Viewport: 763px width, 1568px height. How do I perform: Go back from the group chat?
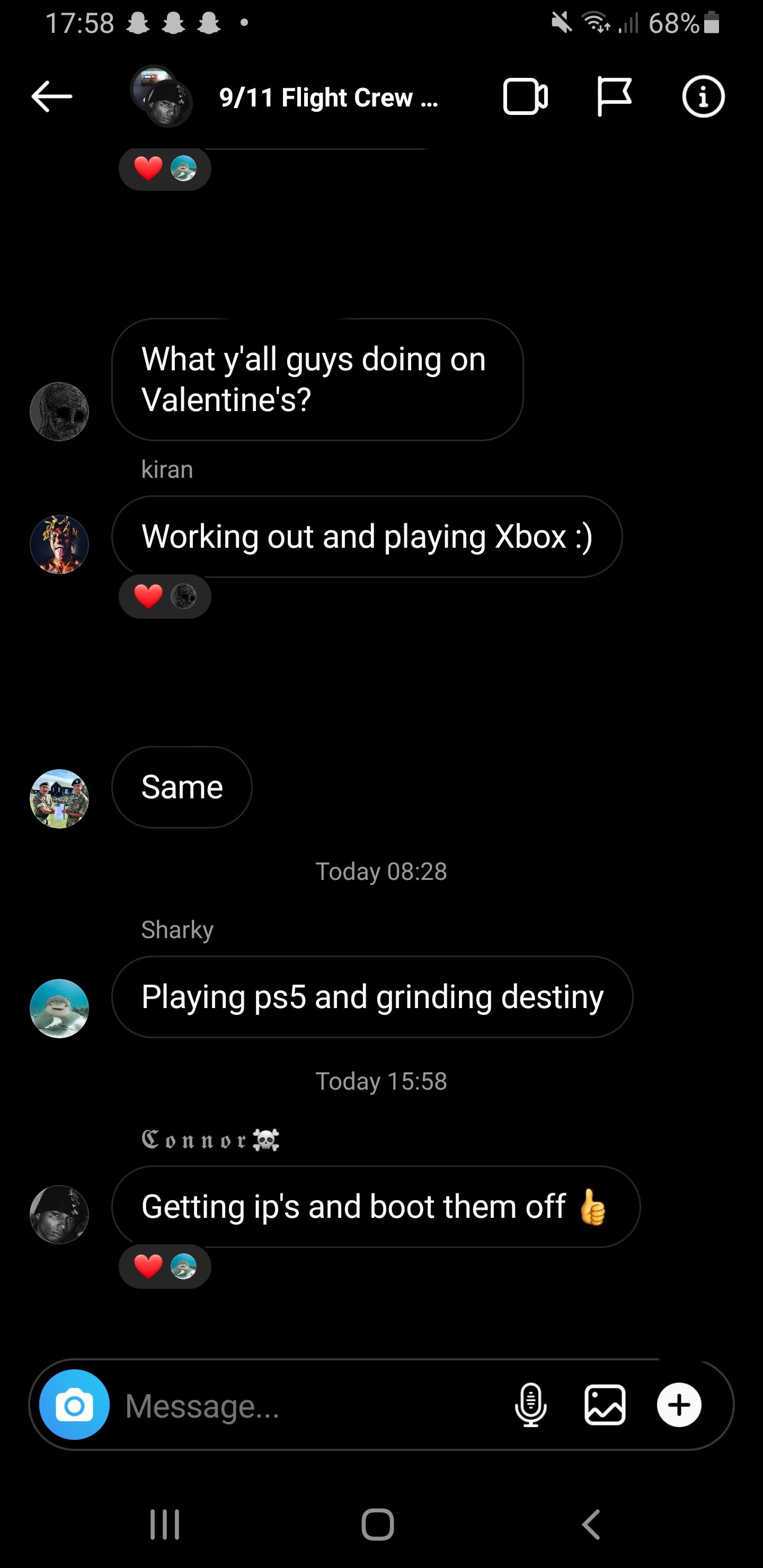[x=52, y=97]
